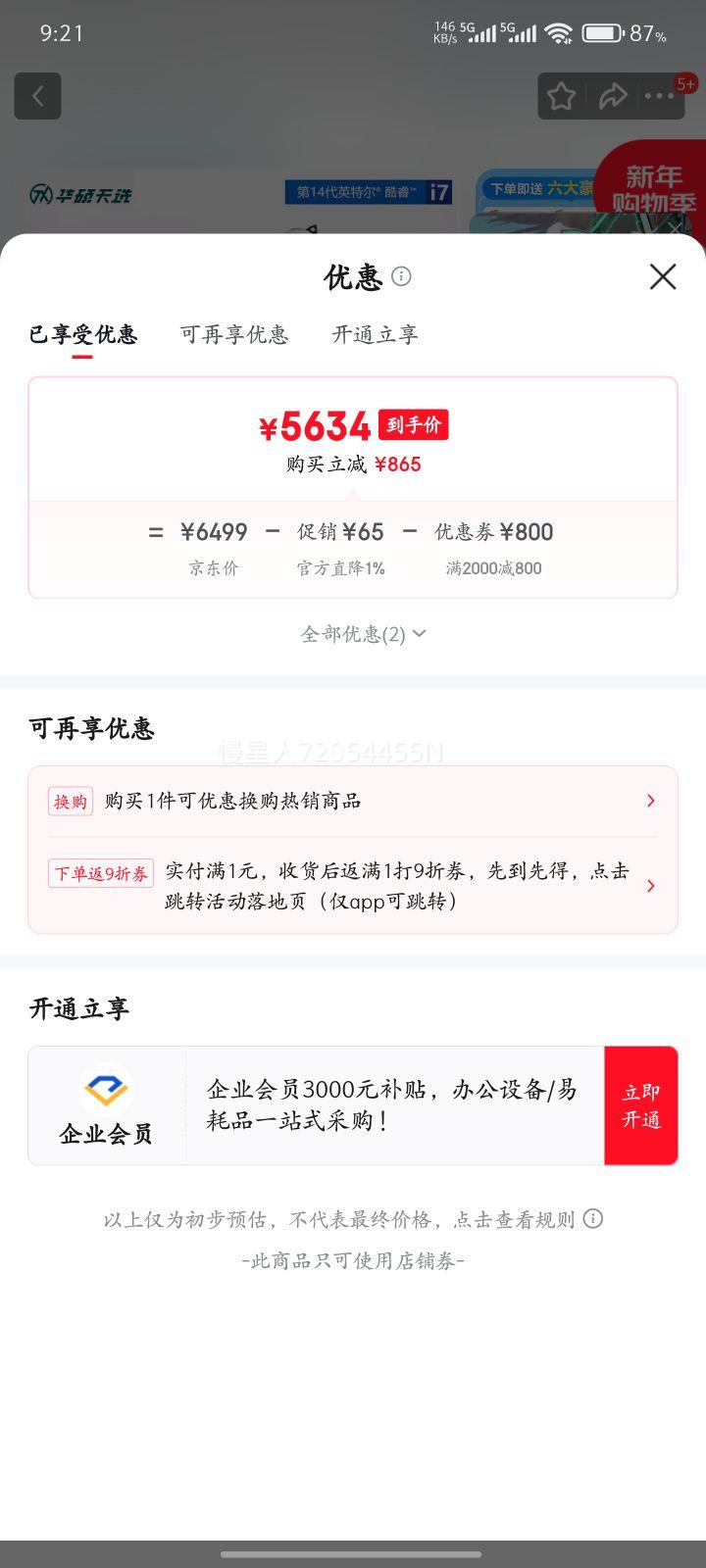This screenshot has width=706, height=1568.
Task: Select the 已享受优惠 tab
Action: (x=83, y=335)
